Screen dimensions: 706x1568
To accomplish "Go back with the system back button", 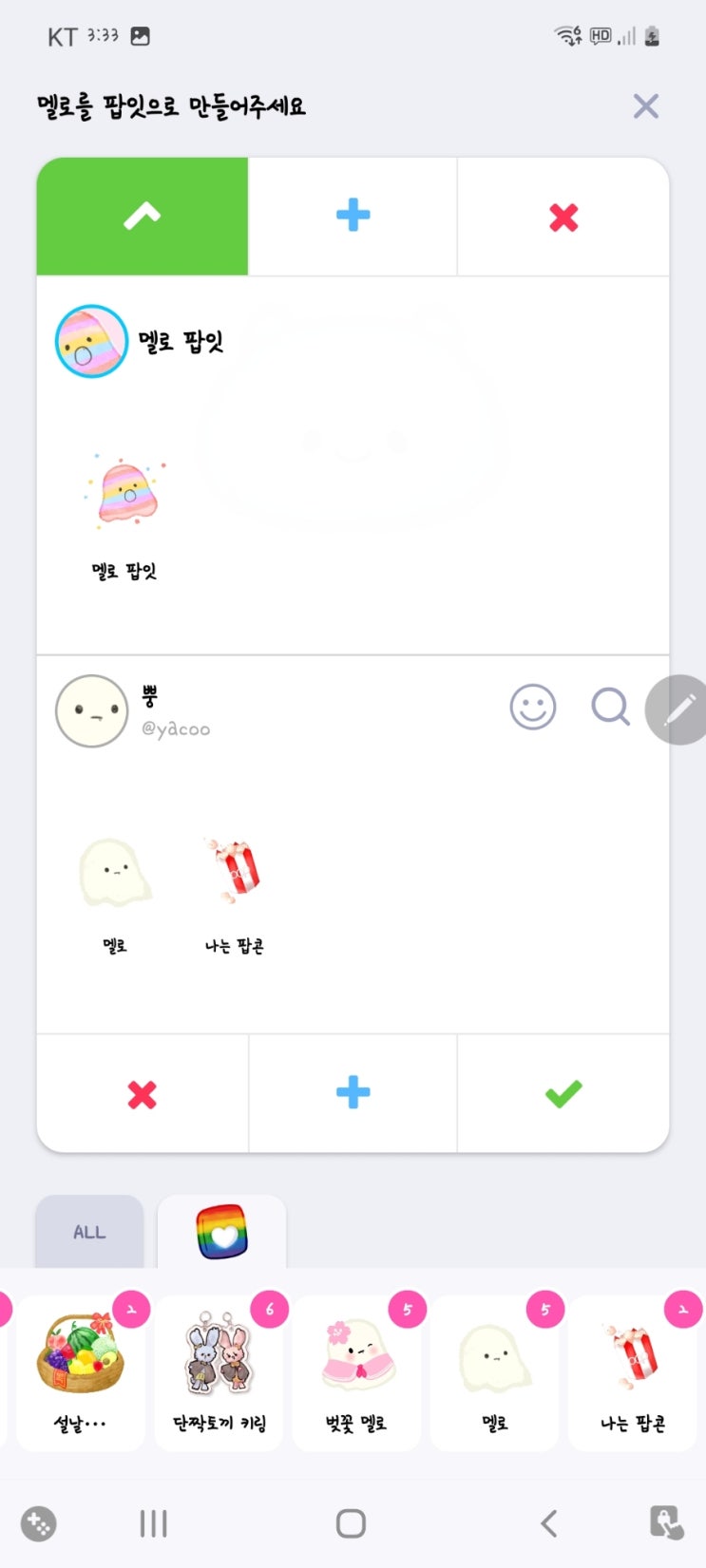I will click(x=548, y=1523).
